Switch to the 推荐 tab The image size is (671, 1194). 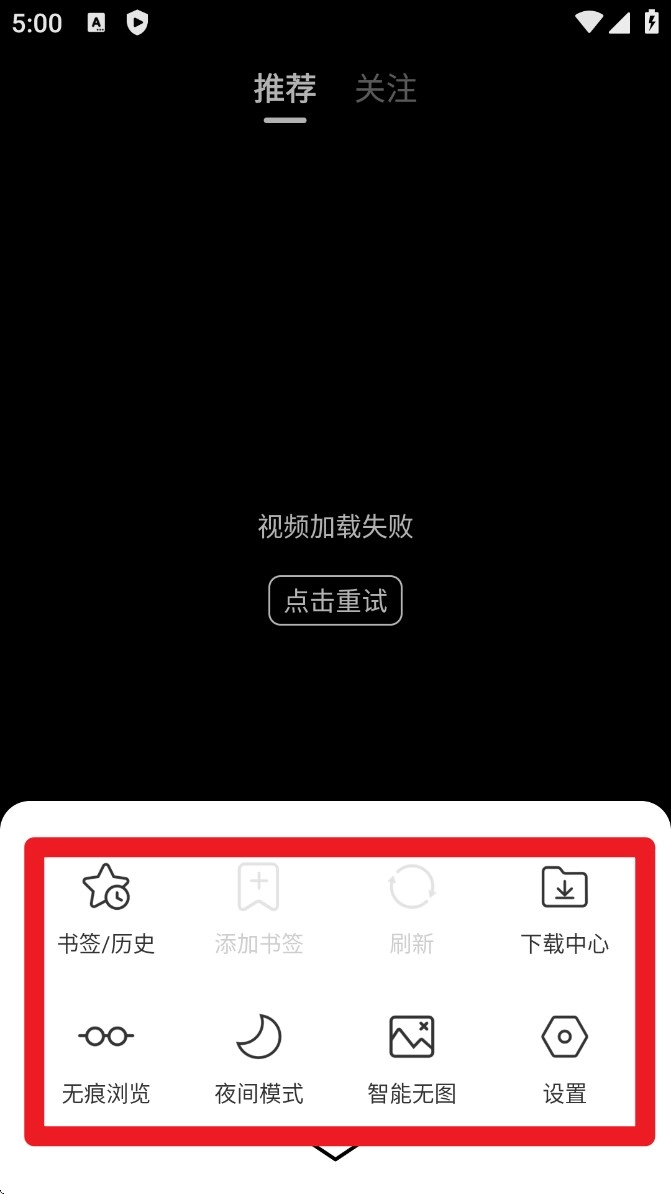(285, 89)
